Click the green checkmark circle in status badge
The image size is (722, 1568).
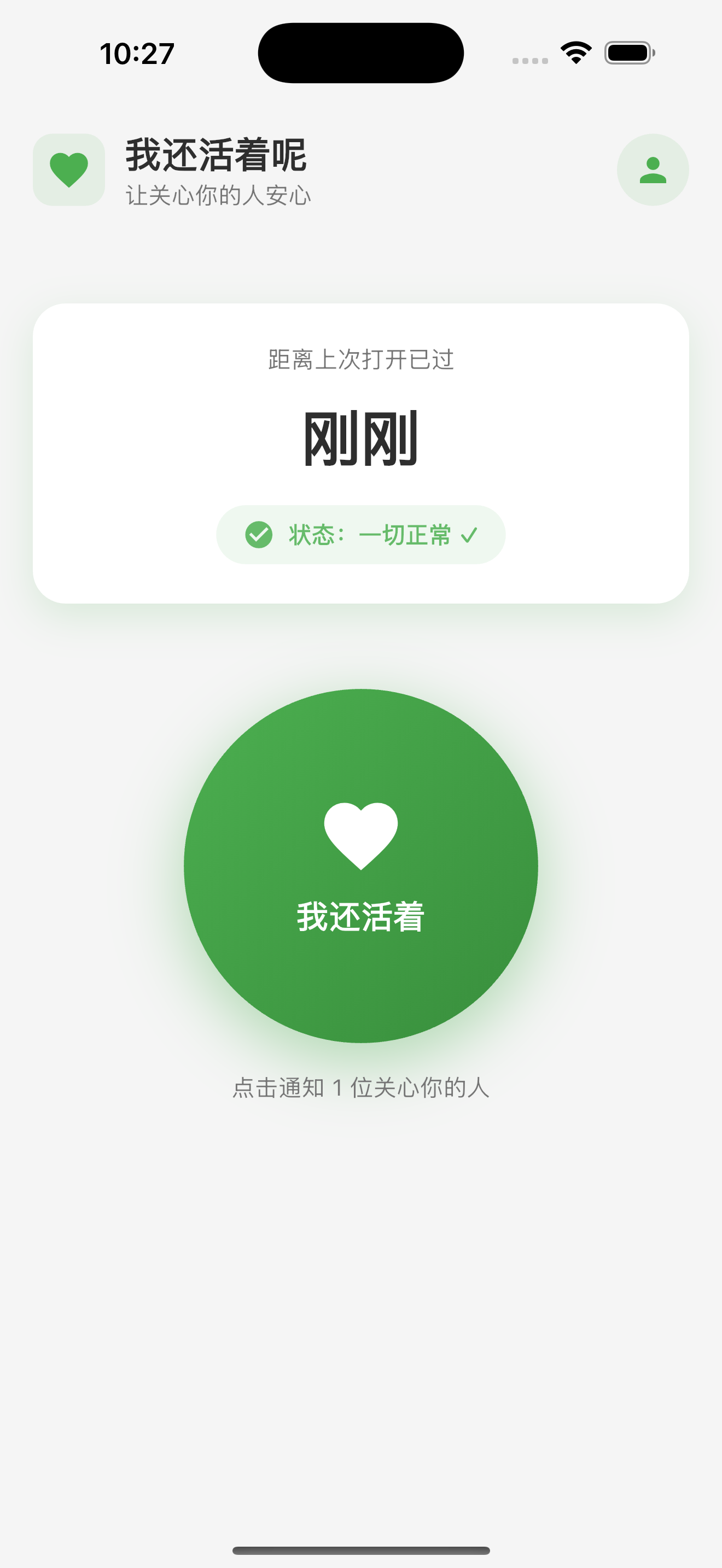pyautogui.click(x=258, y=534)
